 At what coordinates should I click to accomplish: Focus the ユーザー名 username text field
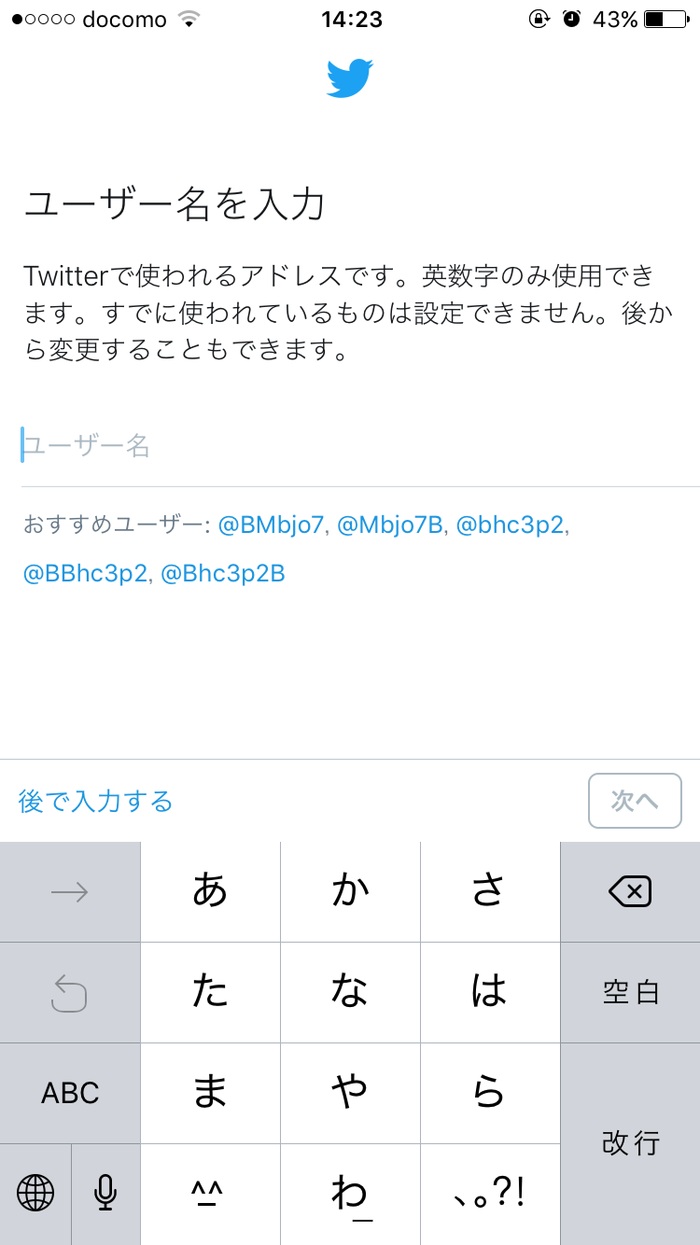350,445
